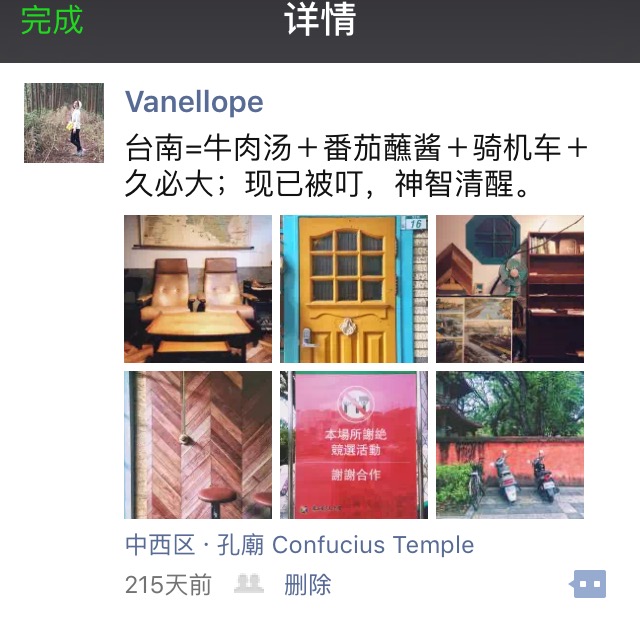Open the red notice sign photo
The image size is (640, 617).
point(354,445)
